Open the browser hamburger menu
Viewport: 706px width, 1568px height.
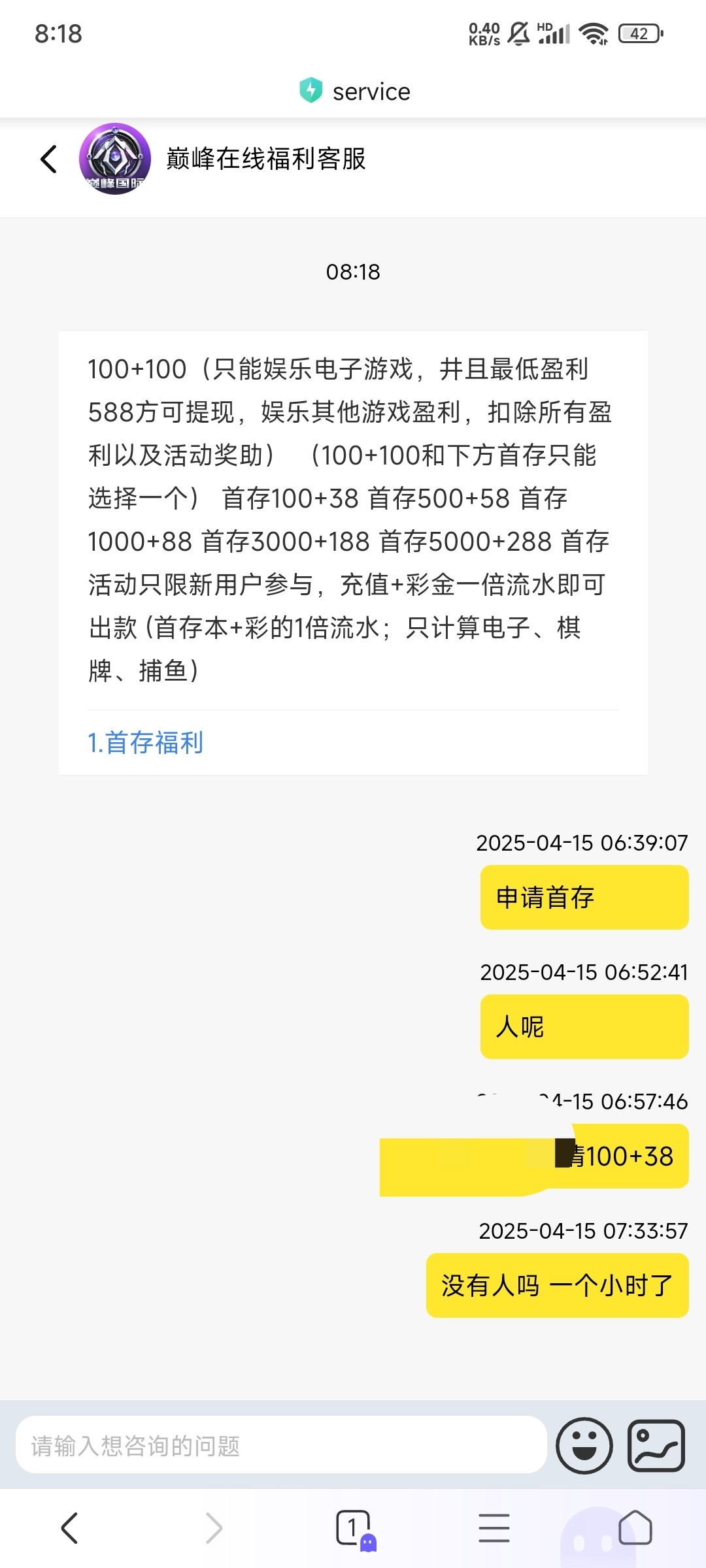click(x=494, y=1528)
